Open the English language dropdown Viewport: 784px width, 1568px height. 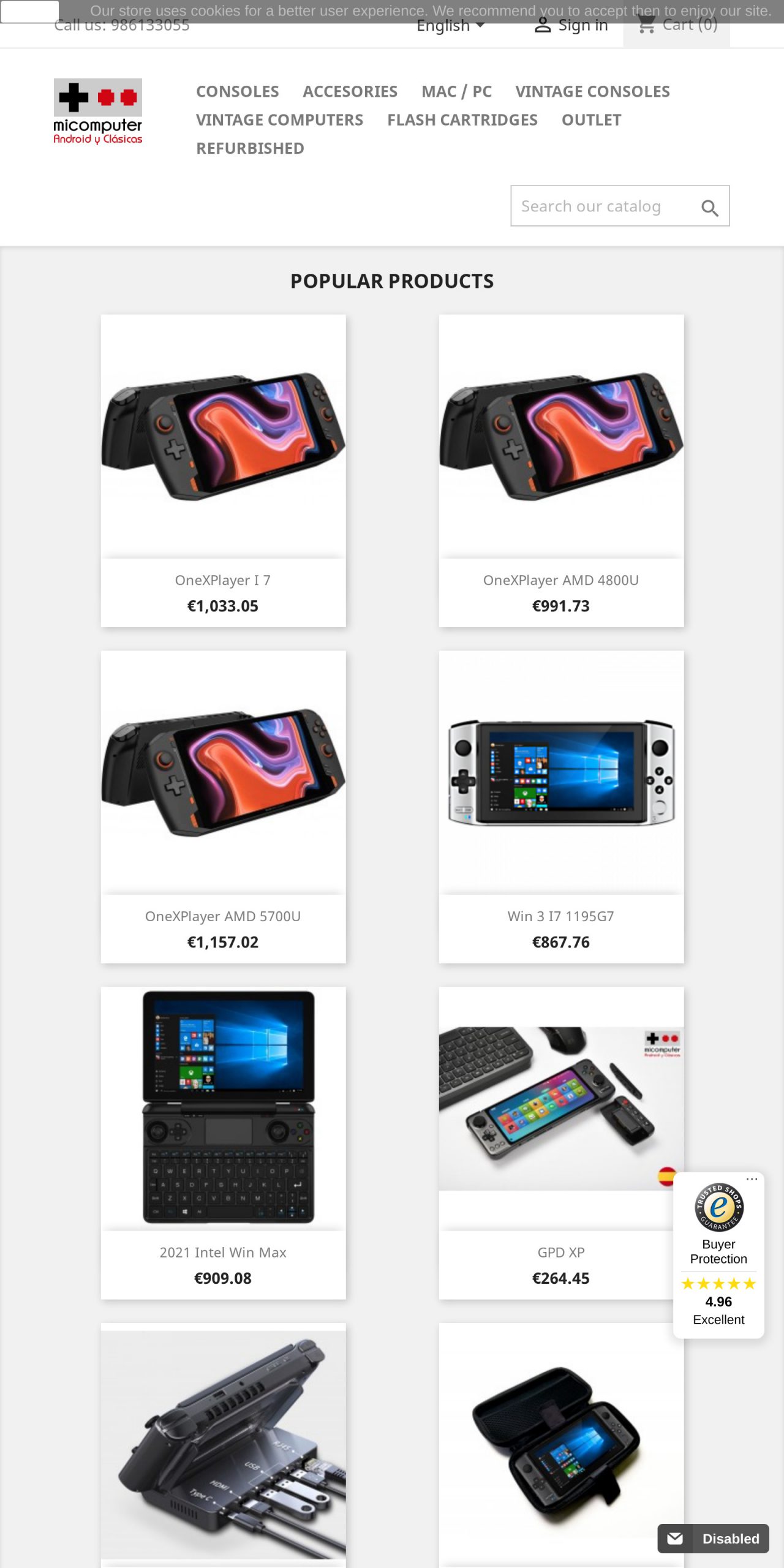(x=450, y=27)
